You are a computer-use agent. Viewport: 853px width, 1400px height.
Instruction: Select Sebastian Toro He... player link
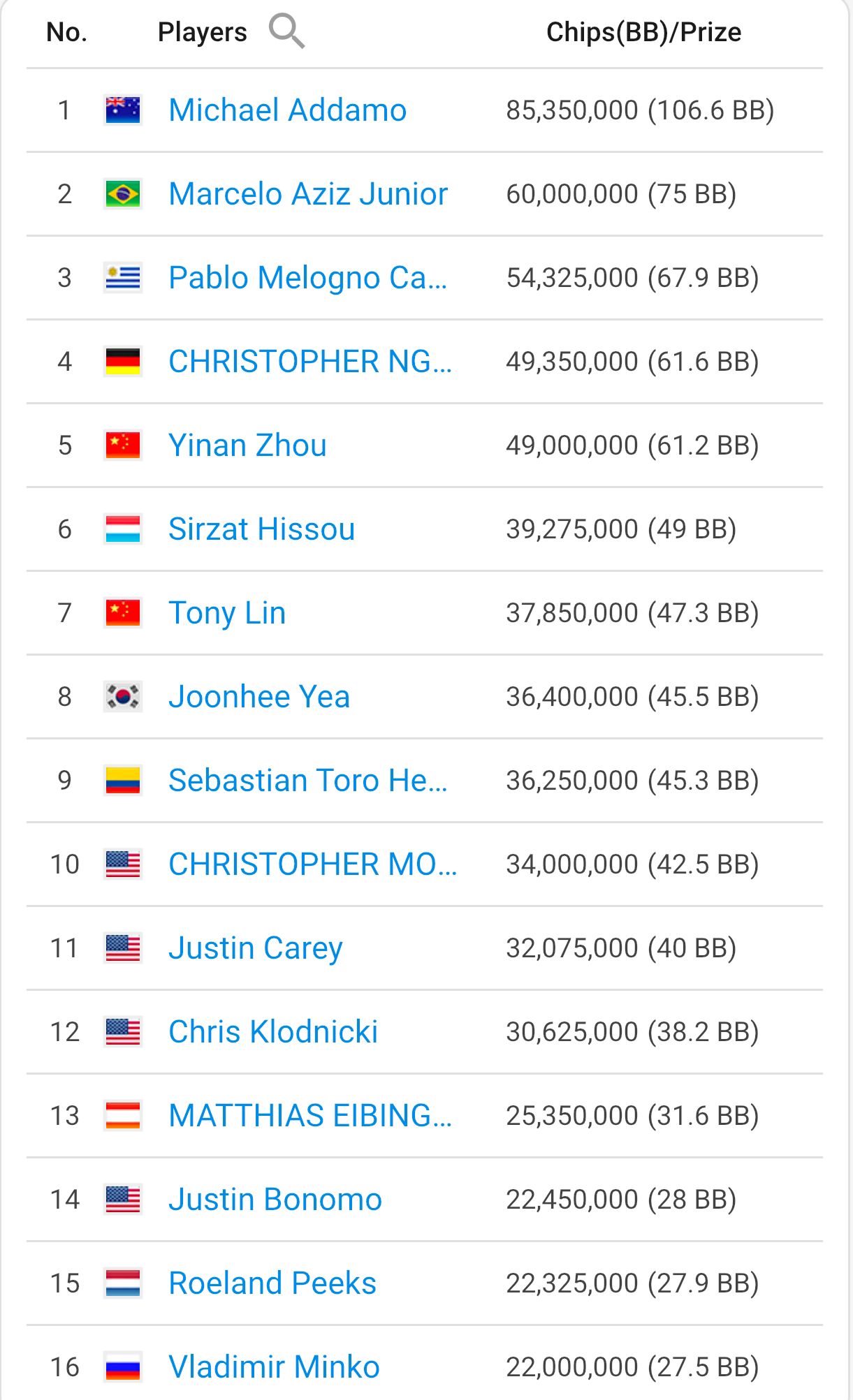(308, 781)
